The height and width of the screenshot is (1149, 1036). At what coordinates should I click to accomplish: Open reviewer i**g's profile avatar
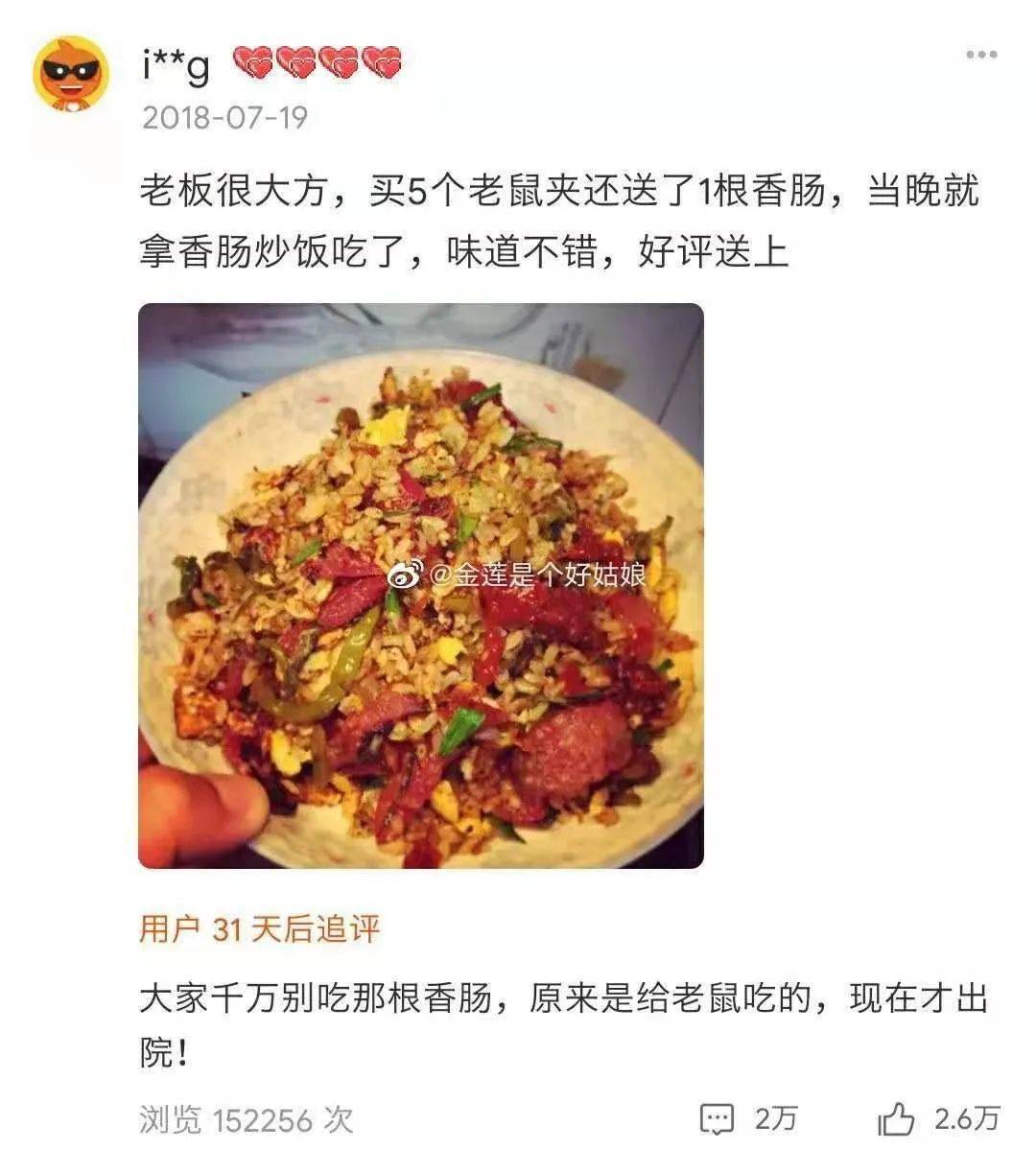[70, 75]
